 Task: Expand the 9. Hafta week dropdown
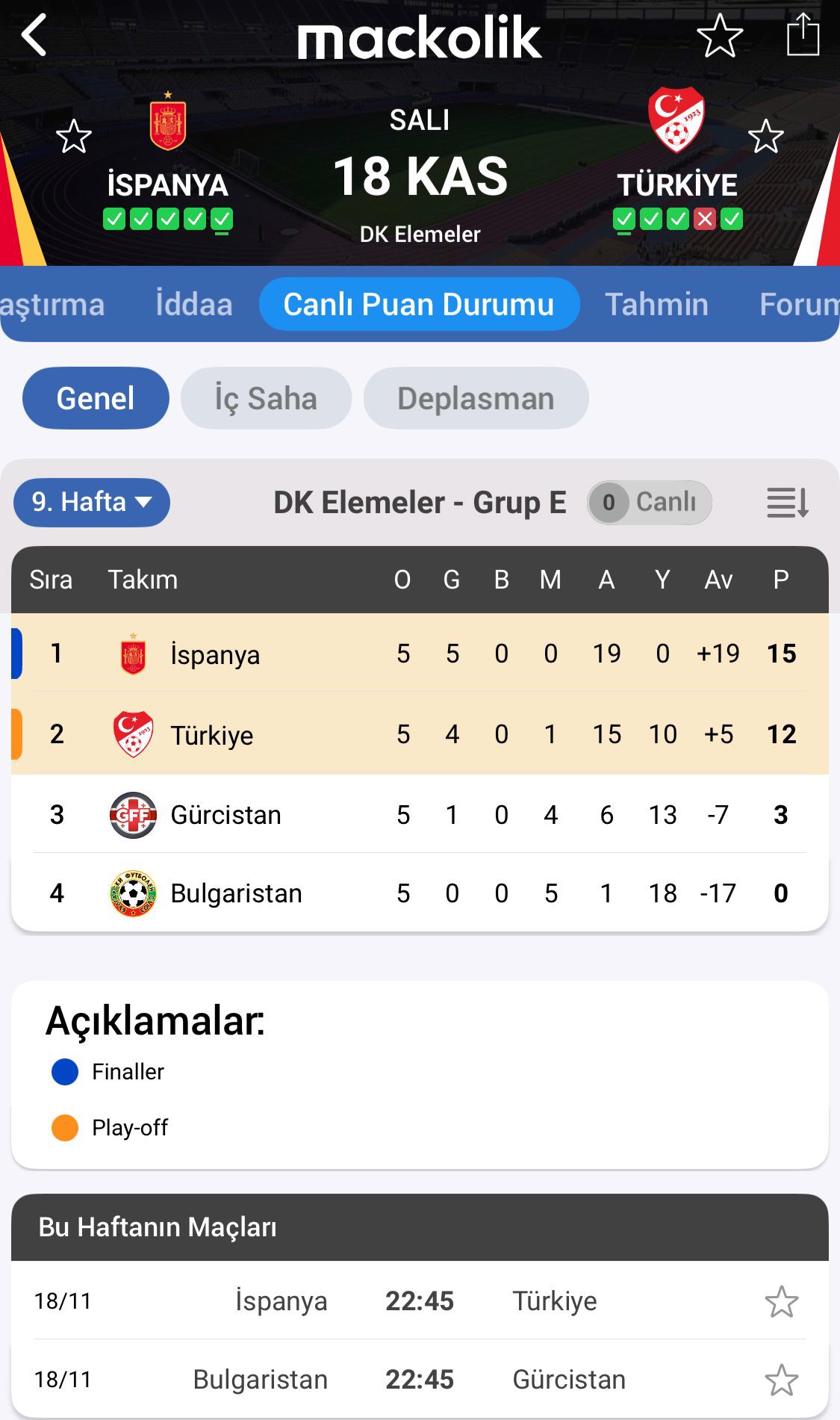[91, 502]
